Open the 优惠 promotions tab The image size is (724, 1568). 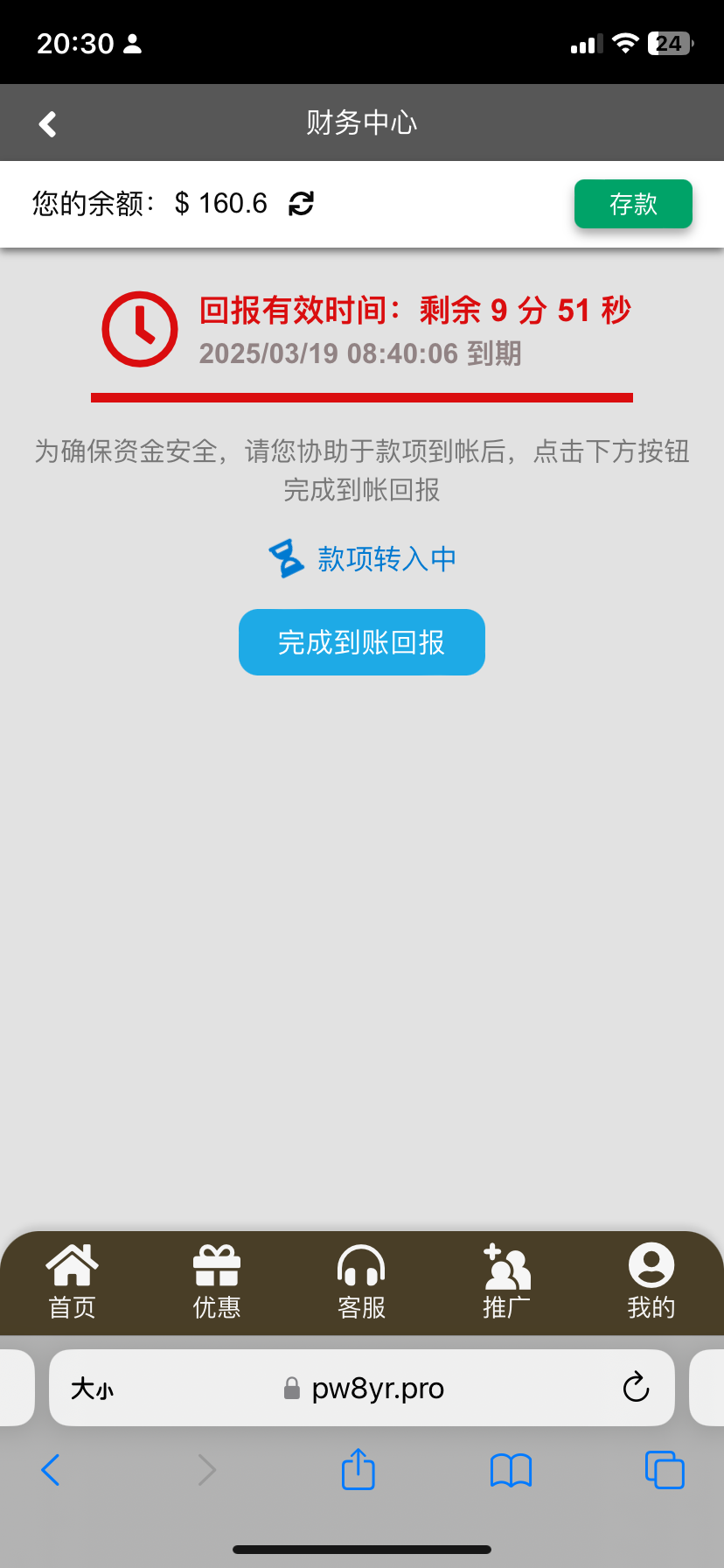point(216,1281)
